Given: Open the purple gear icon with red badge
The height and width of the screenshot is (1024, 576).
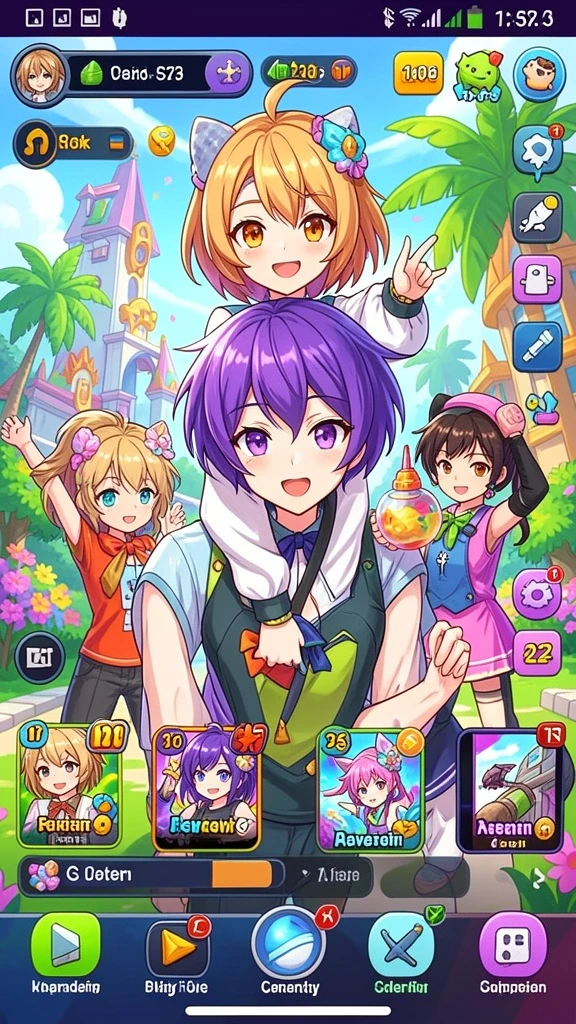Looking at the screenshot, I should (537, 592).
